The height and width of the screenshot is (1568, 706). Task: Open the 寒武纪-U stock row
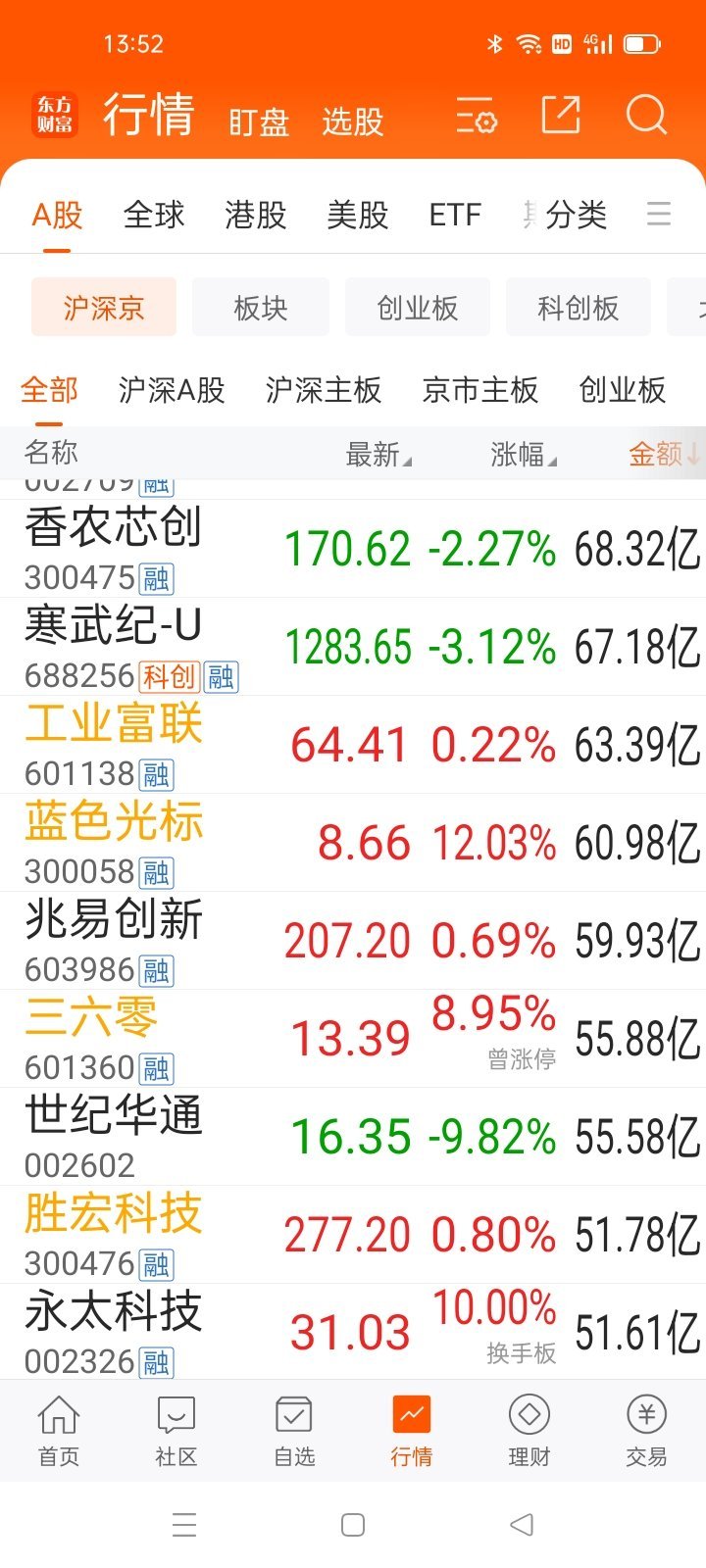click(x=353, y=647)
